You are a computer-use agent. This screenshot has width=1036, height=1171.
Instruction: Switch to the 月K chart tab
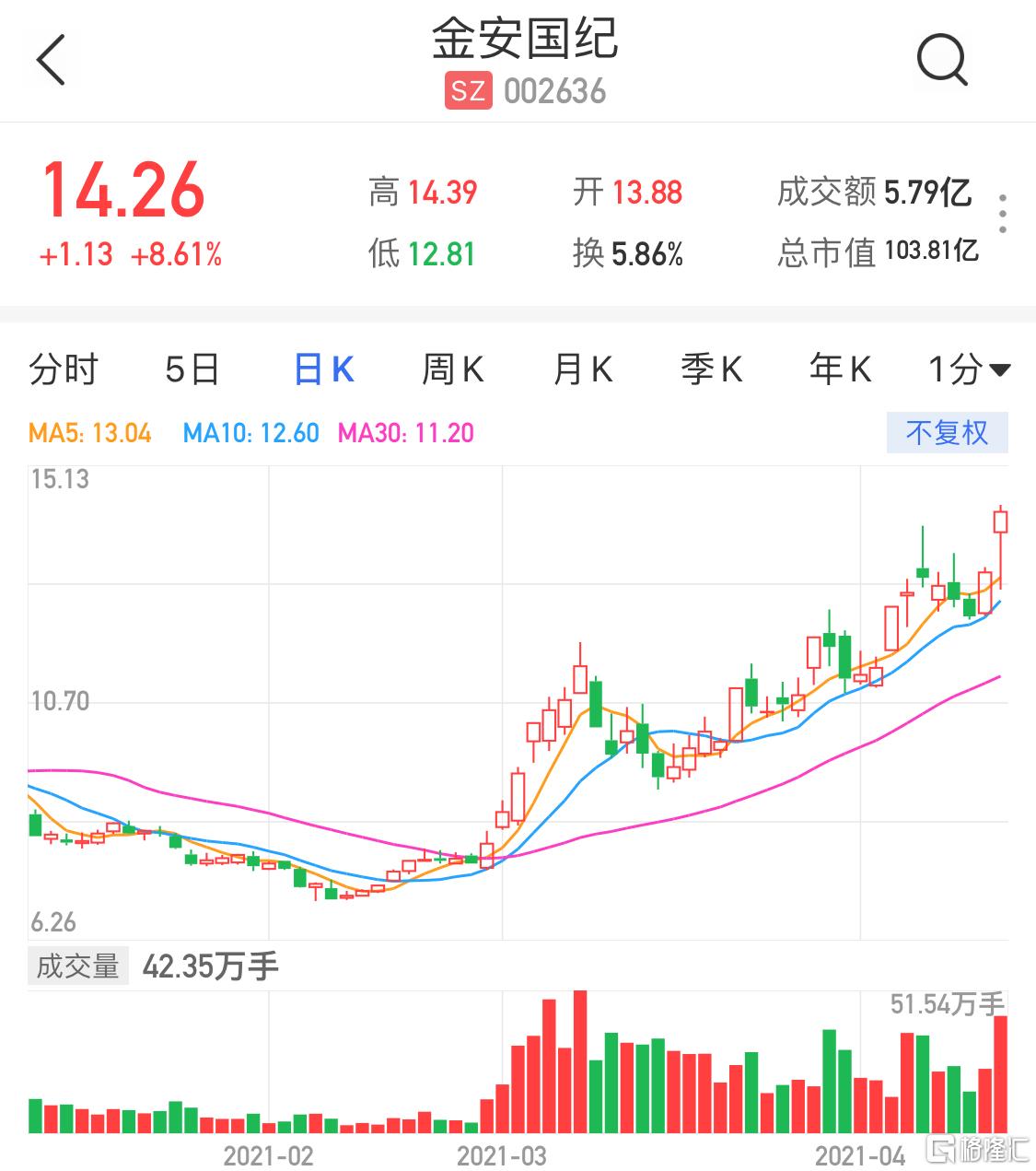[582, 369]
